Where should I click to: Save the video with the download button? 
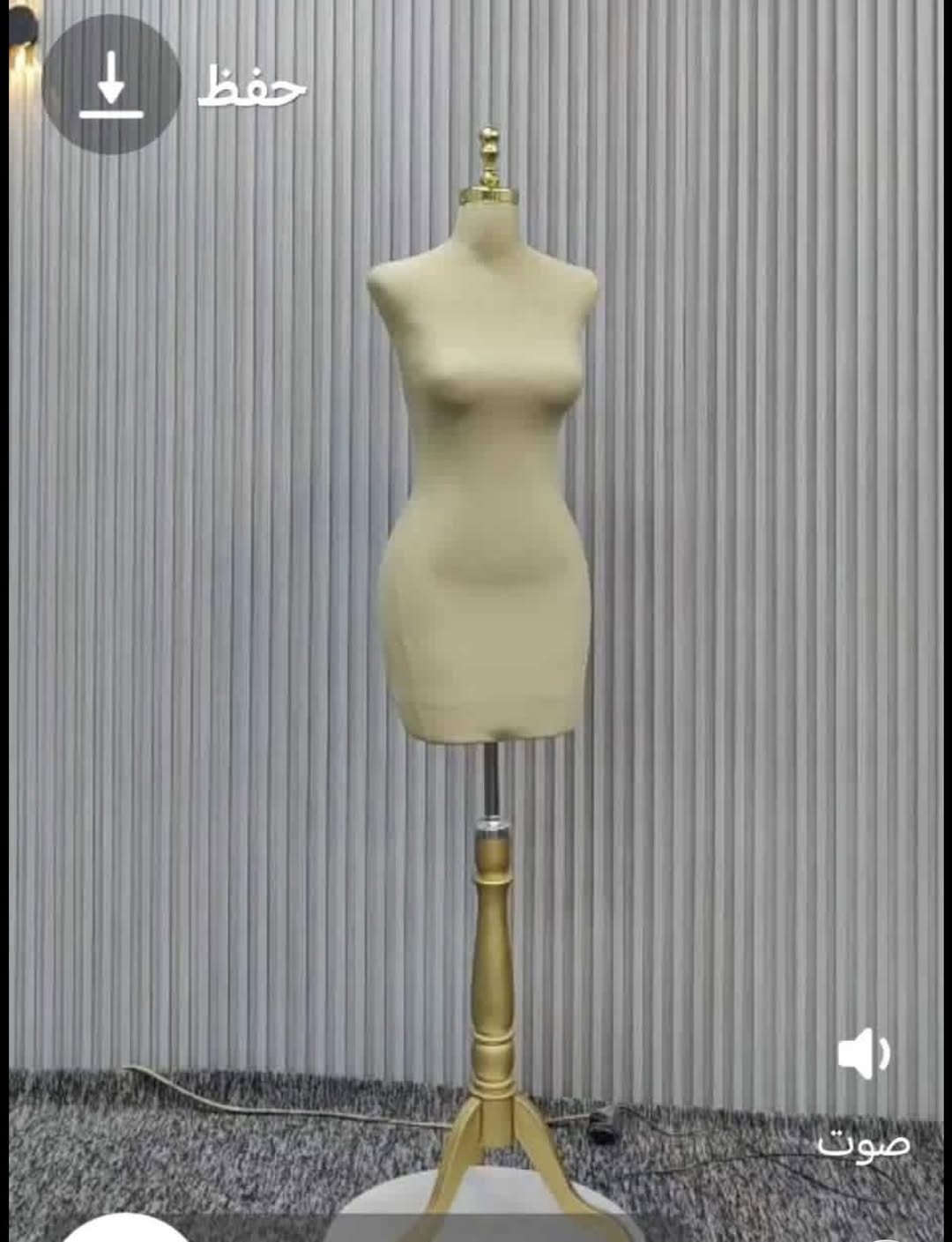111,85
